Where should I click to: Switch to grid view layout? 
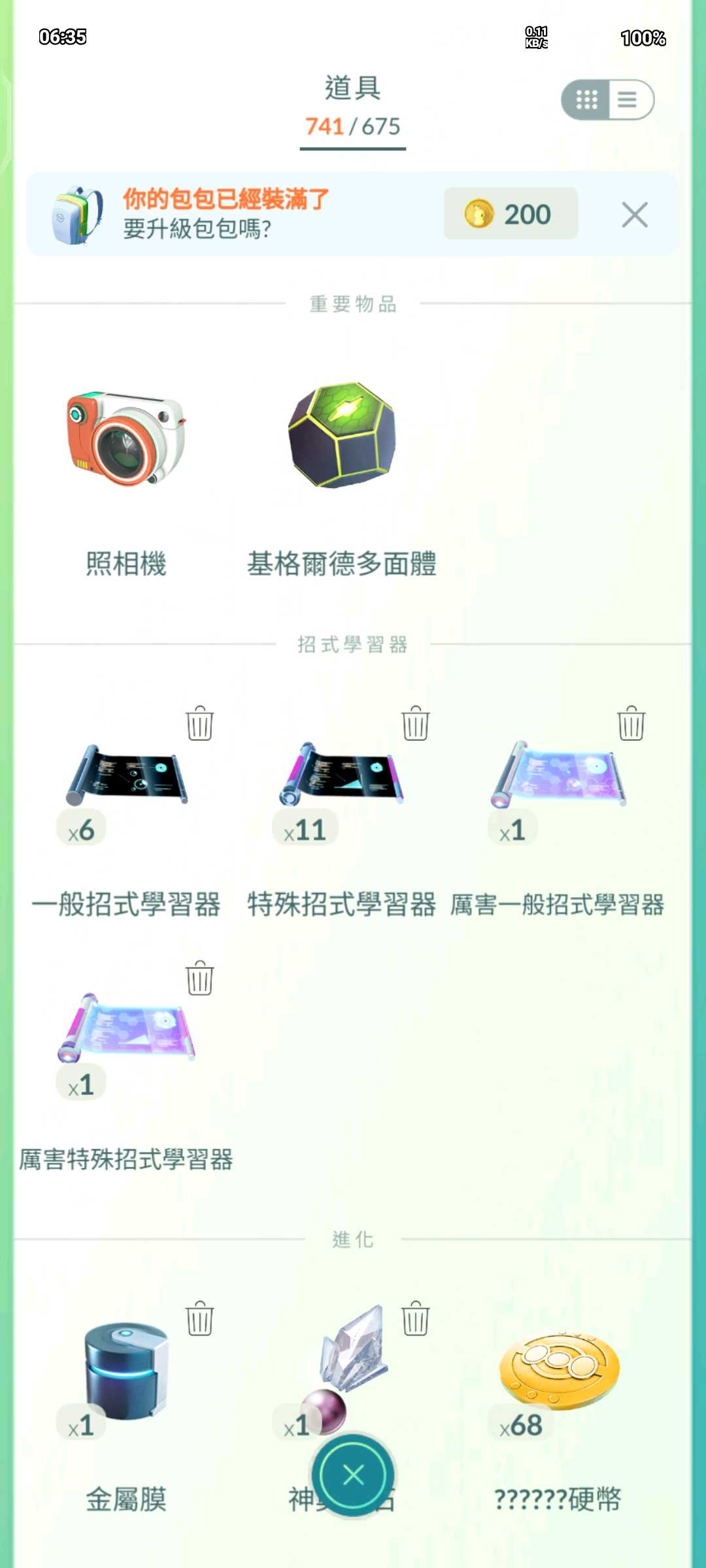[586, 100]
